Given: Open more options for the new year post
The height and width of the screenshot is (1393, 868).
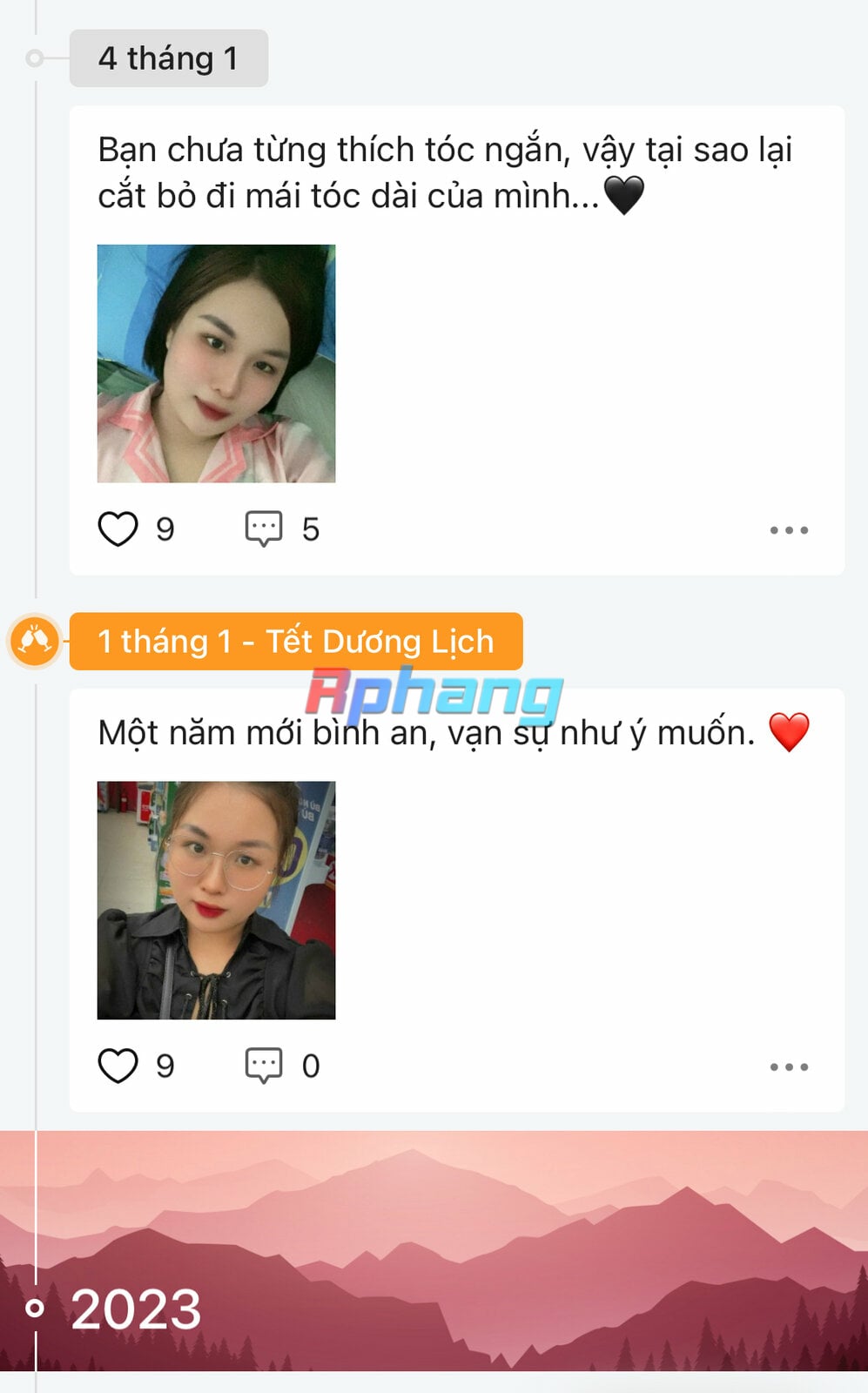Looking at the screenshot, I should (789, 1067).
